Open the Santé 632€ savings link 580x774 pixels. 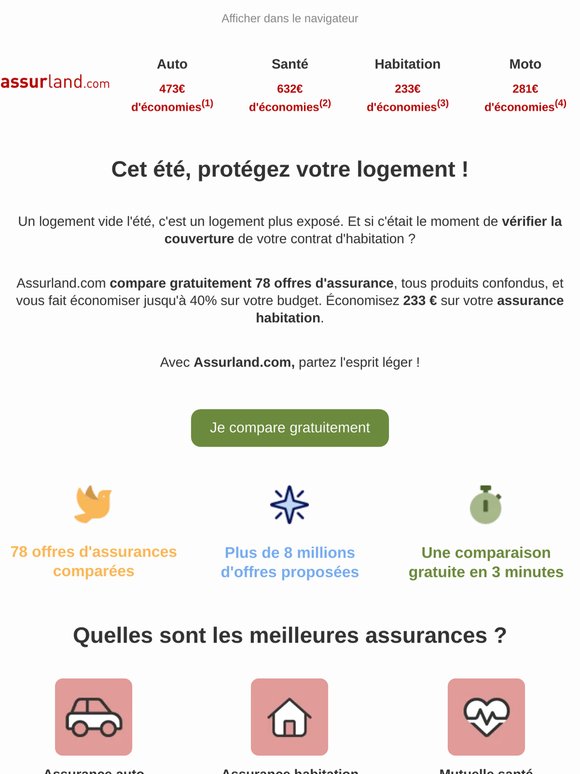point(290,85)
